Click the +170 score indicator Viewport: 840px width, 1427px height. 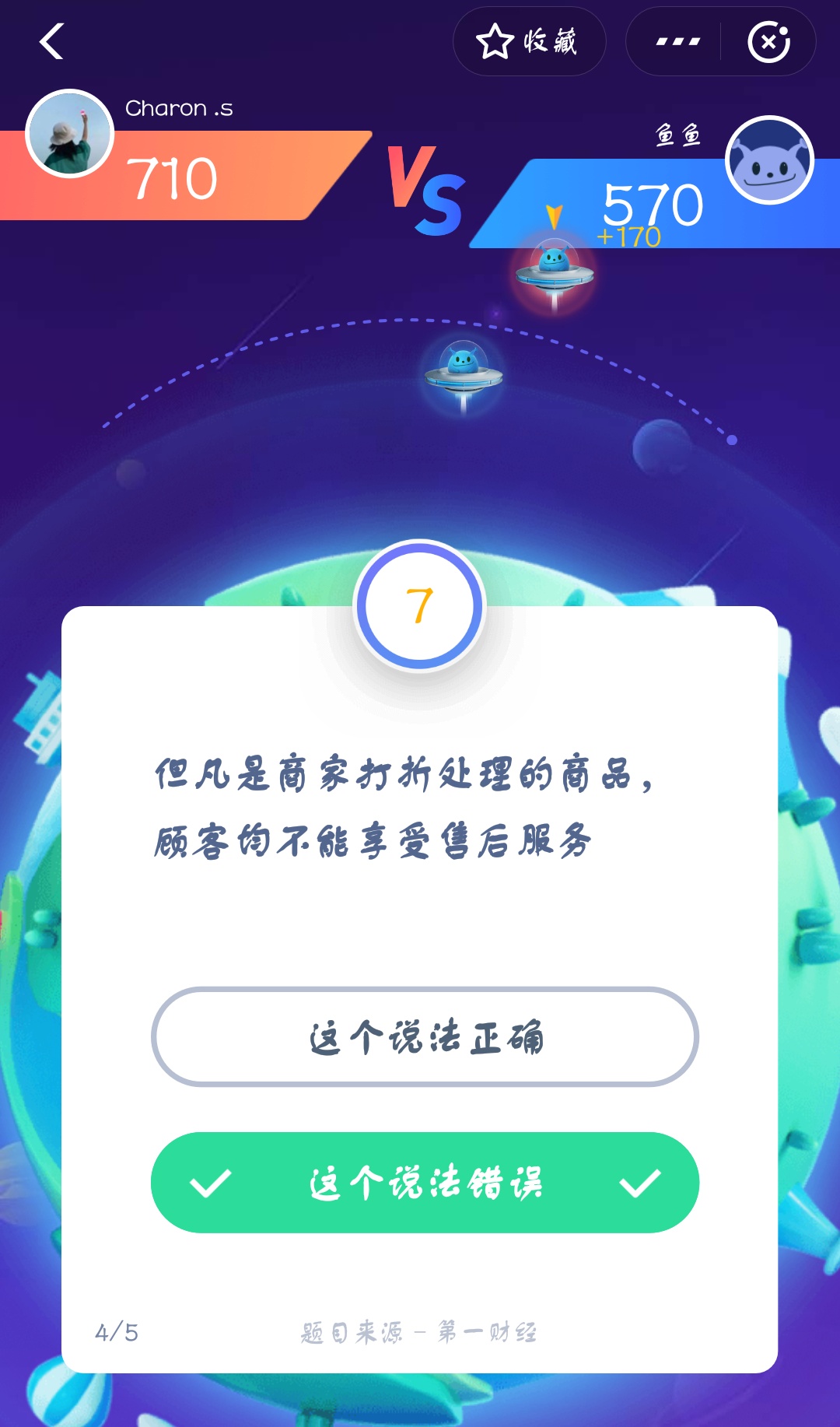click(632, 236)
